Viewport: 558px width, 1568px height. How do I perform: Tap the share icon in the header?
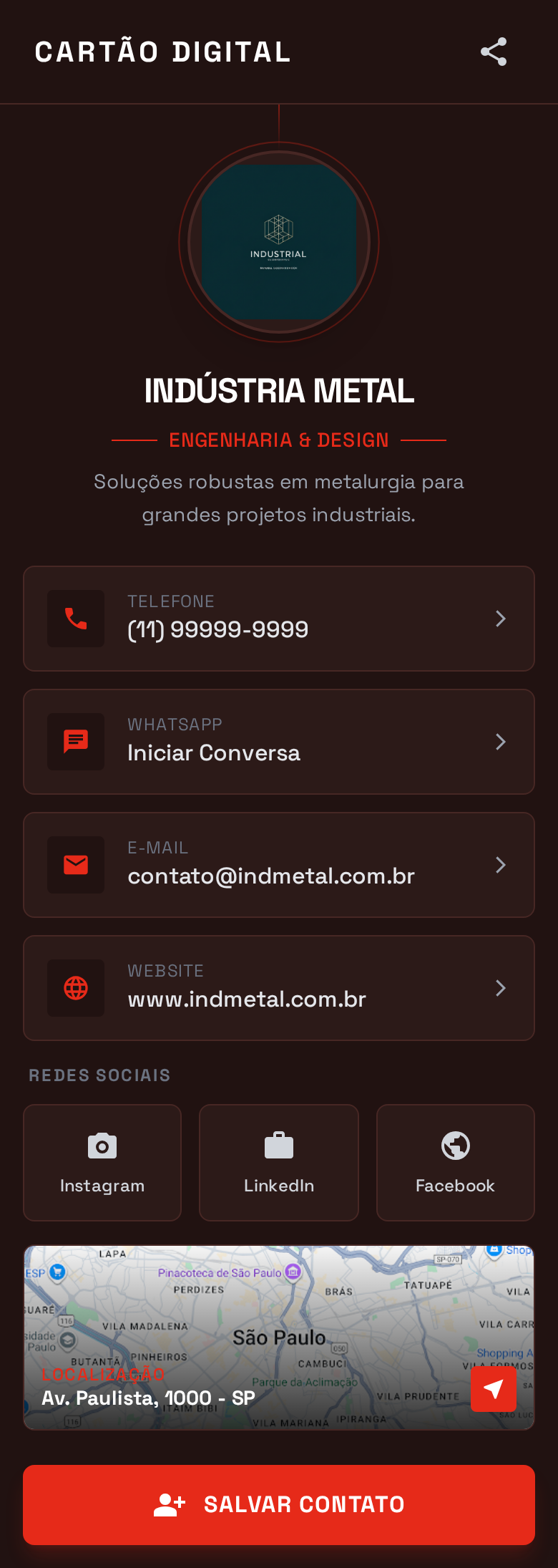click(494, 51)
